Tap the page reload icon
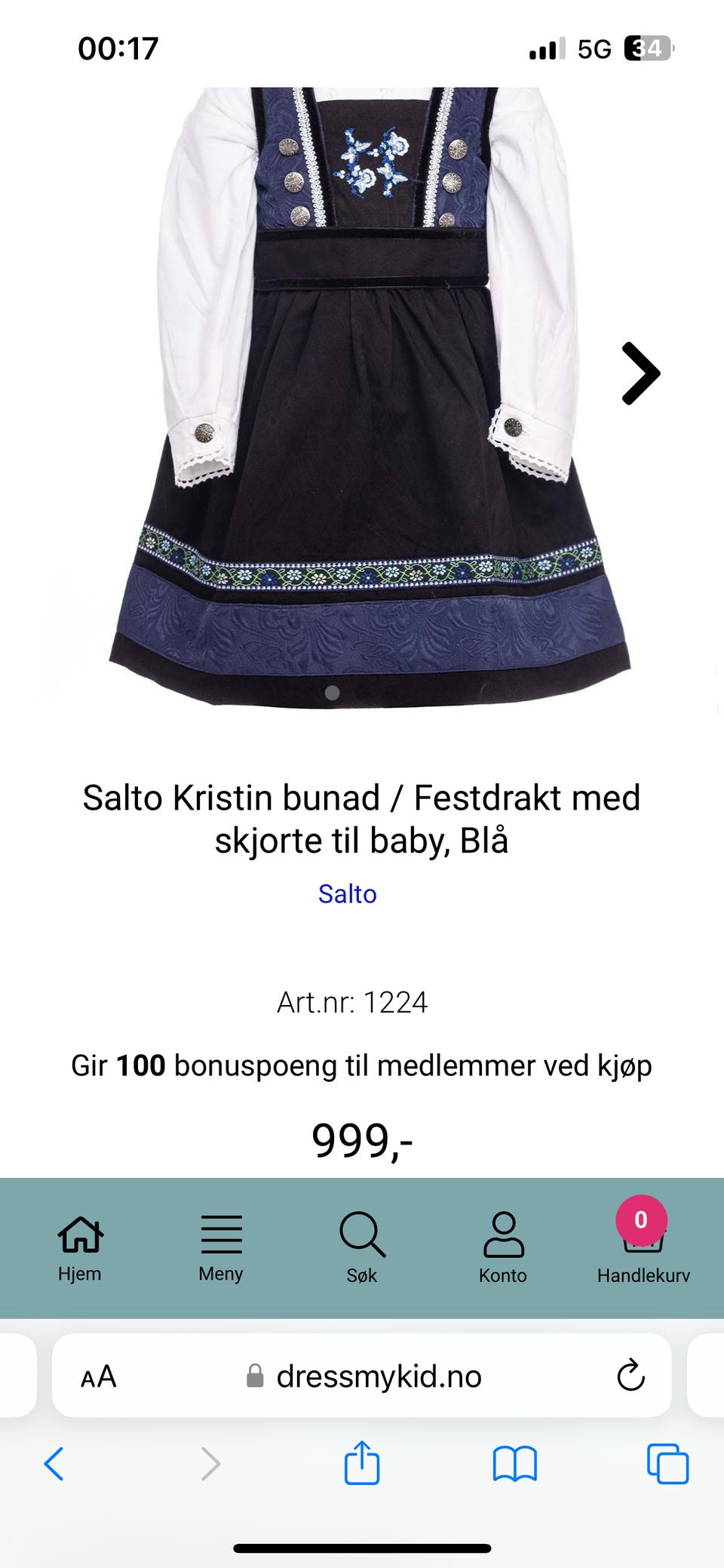This screenshot has height=1568, width=724. (630, 1376)
